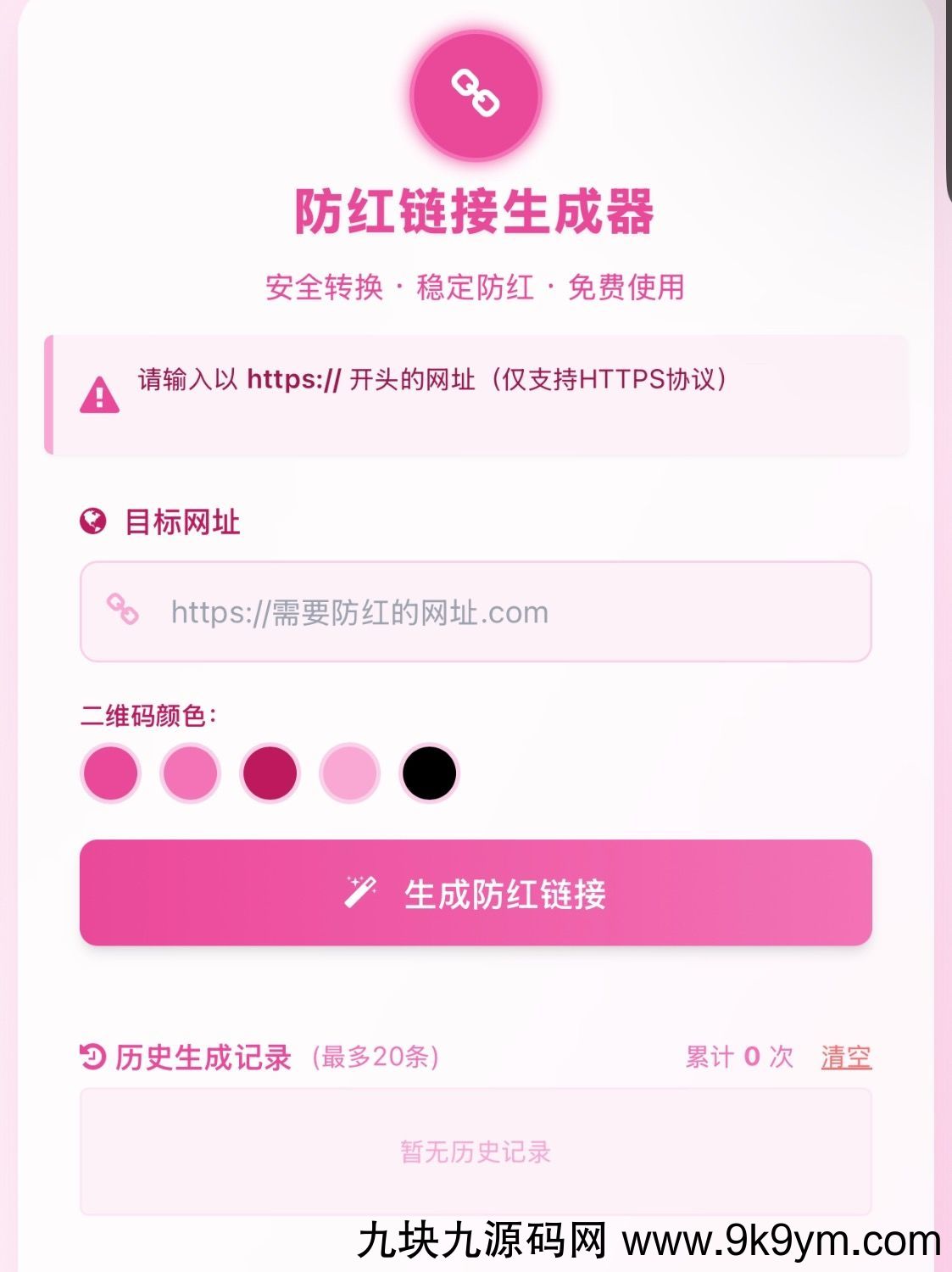This screenshot has width=952, height=1272.
Task: Select the light pink QR code color
Action: (x=349, y=773)
